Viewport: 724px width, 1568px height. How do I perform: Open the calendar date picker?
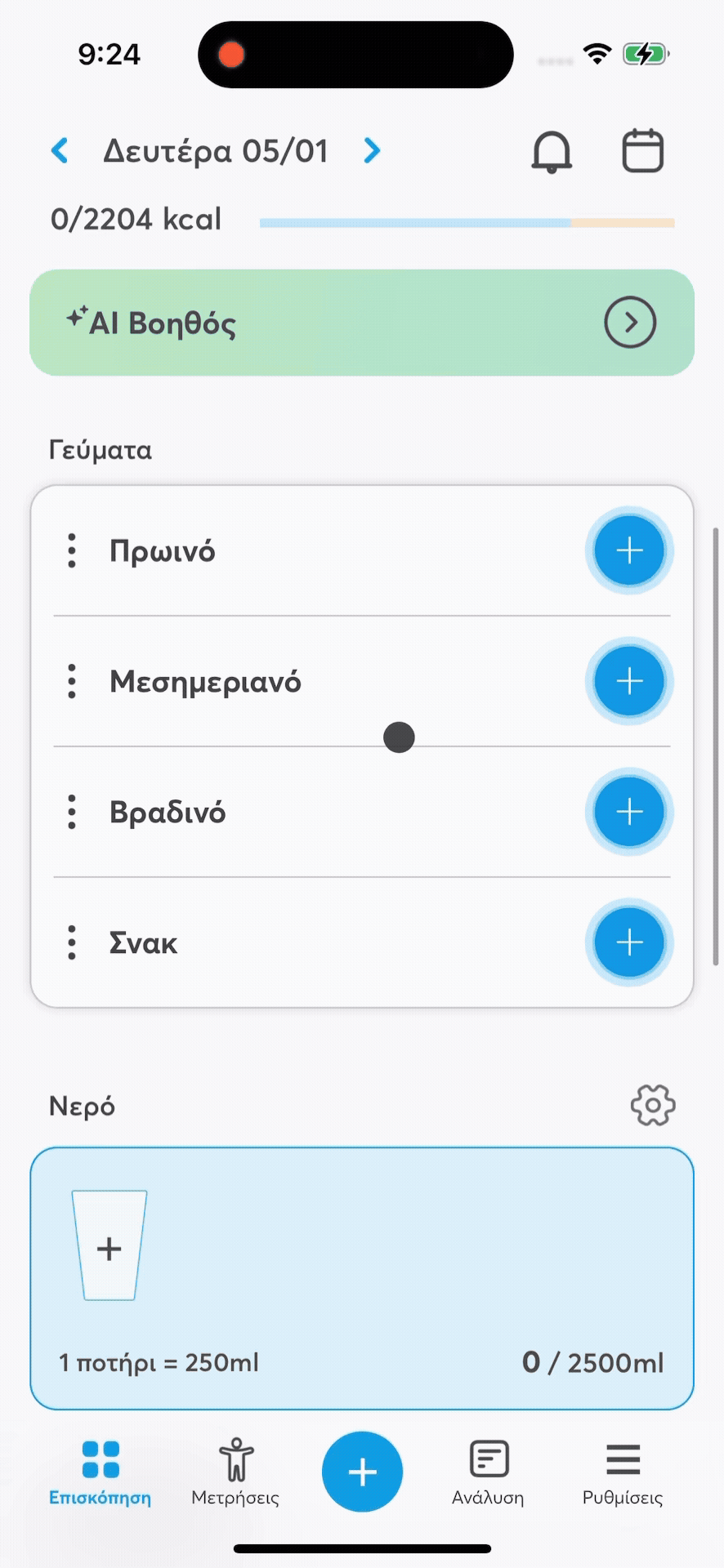pos(643,151)
